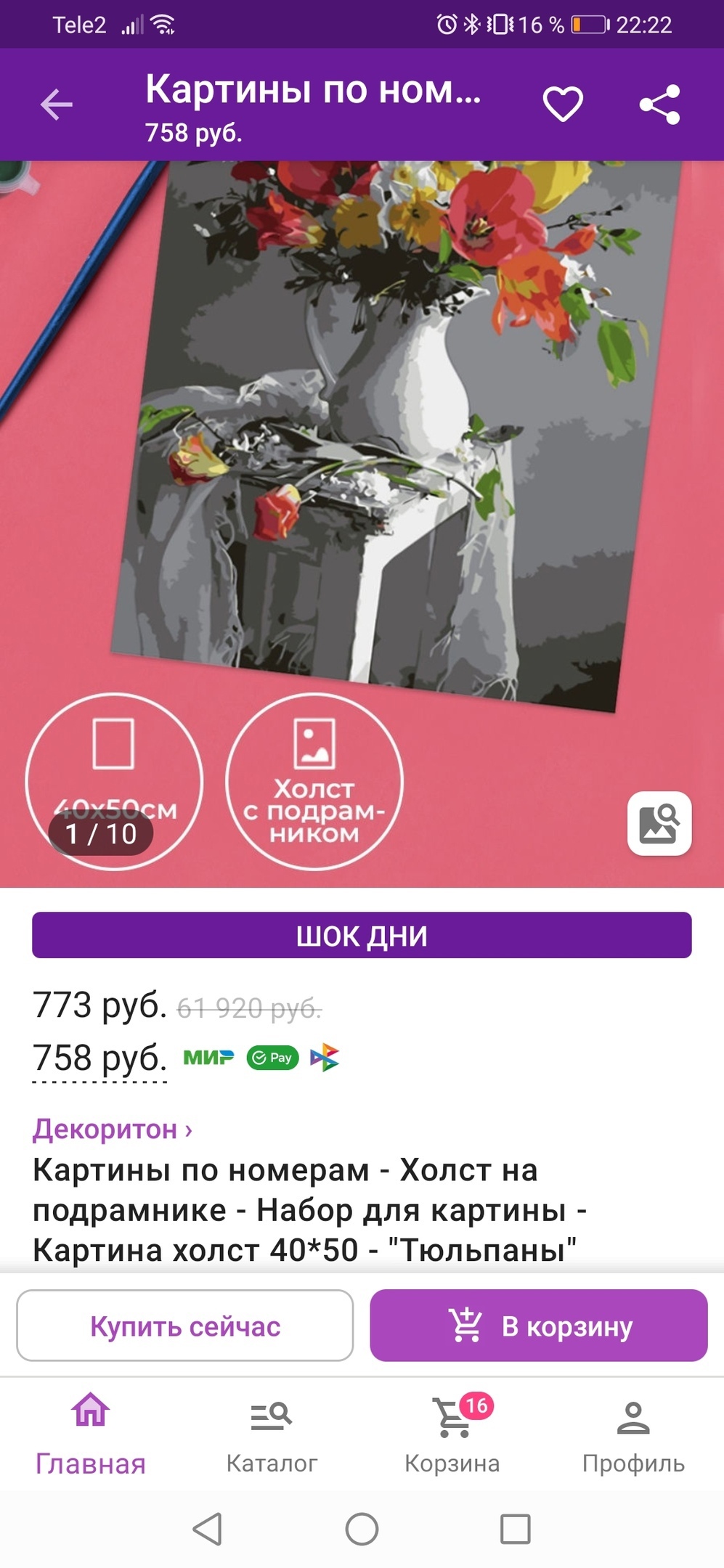Open the ШОК ДНИ promotion banner
The width and height of the screenshot is (724, 1568).
[362, 935]
